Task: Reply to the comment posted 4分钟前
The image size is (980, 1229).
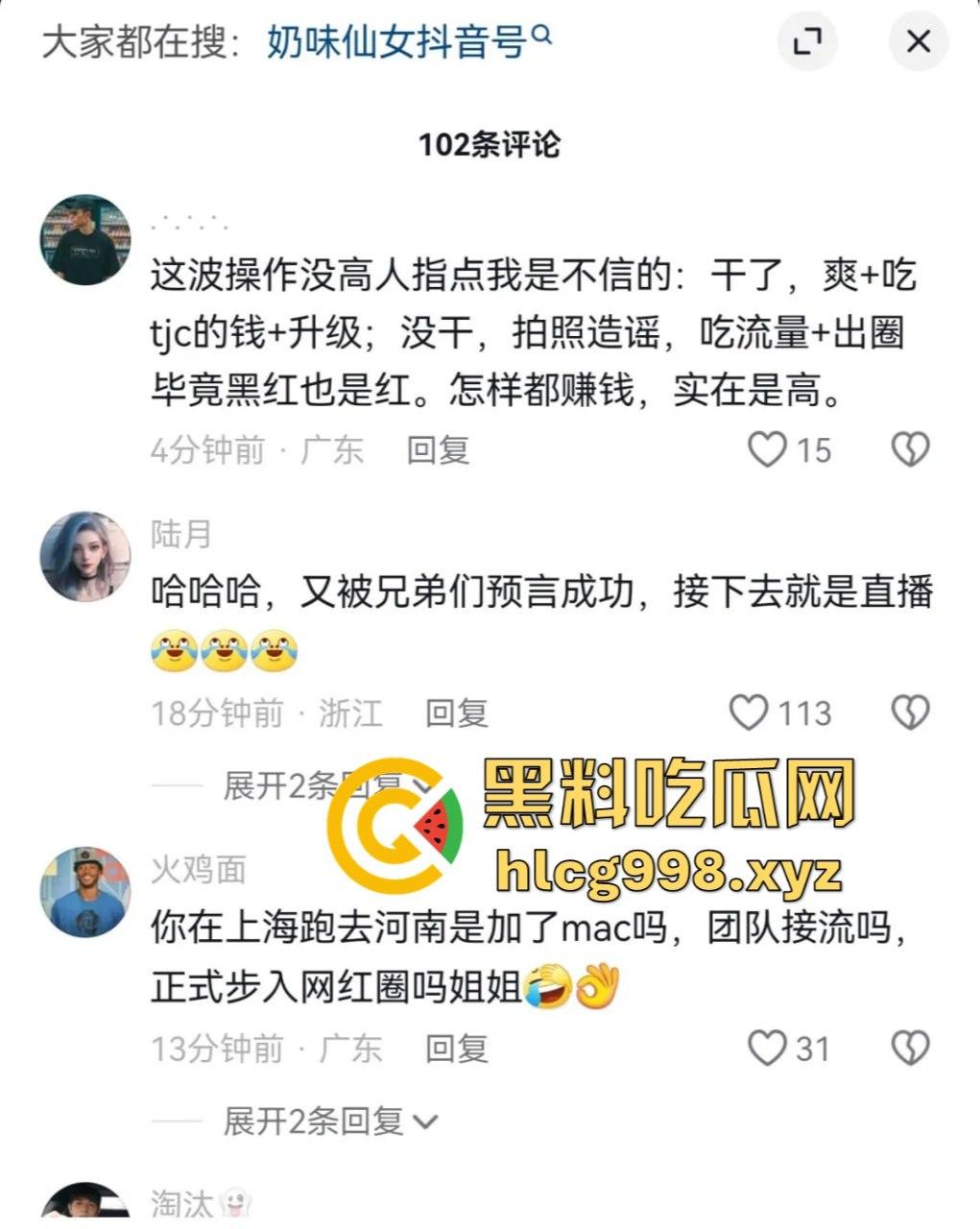Action: coord(438,449)
